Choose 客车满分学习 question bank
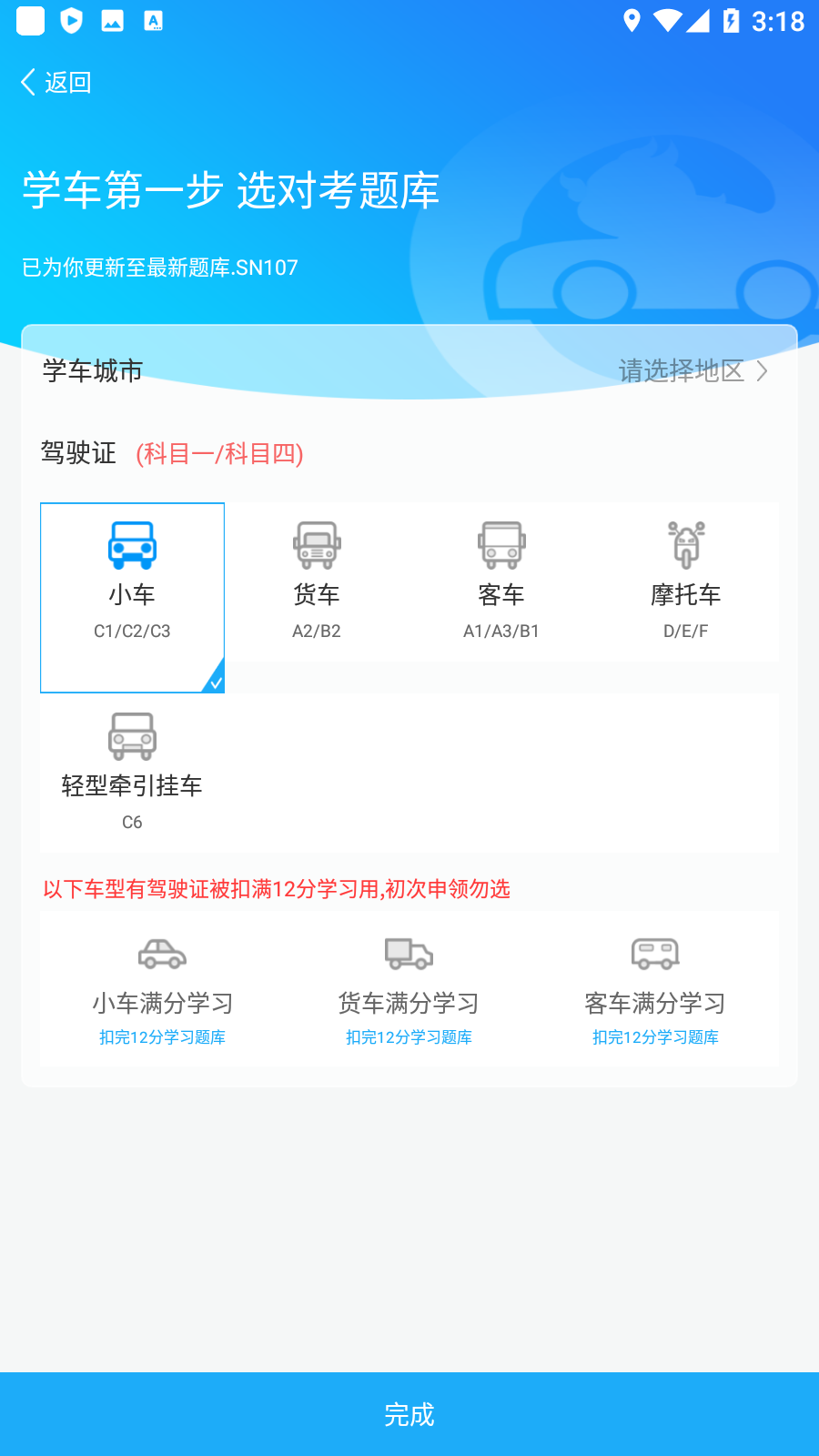Screen dimensions: 819x1456 point(655,990)
